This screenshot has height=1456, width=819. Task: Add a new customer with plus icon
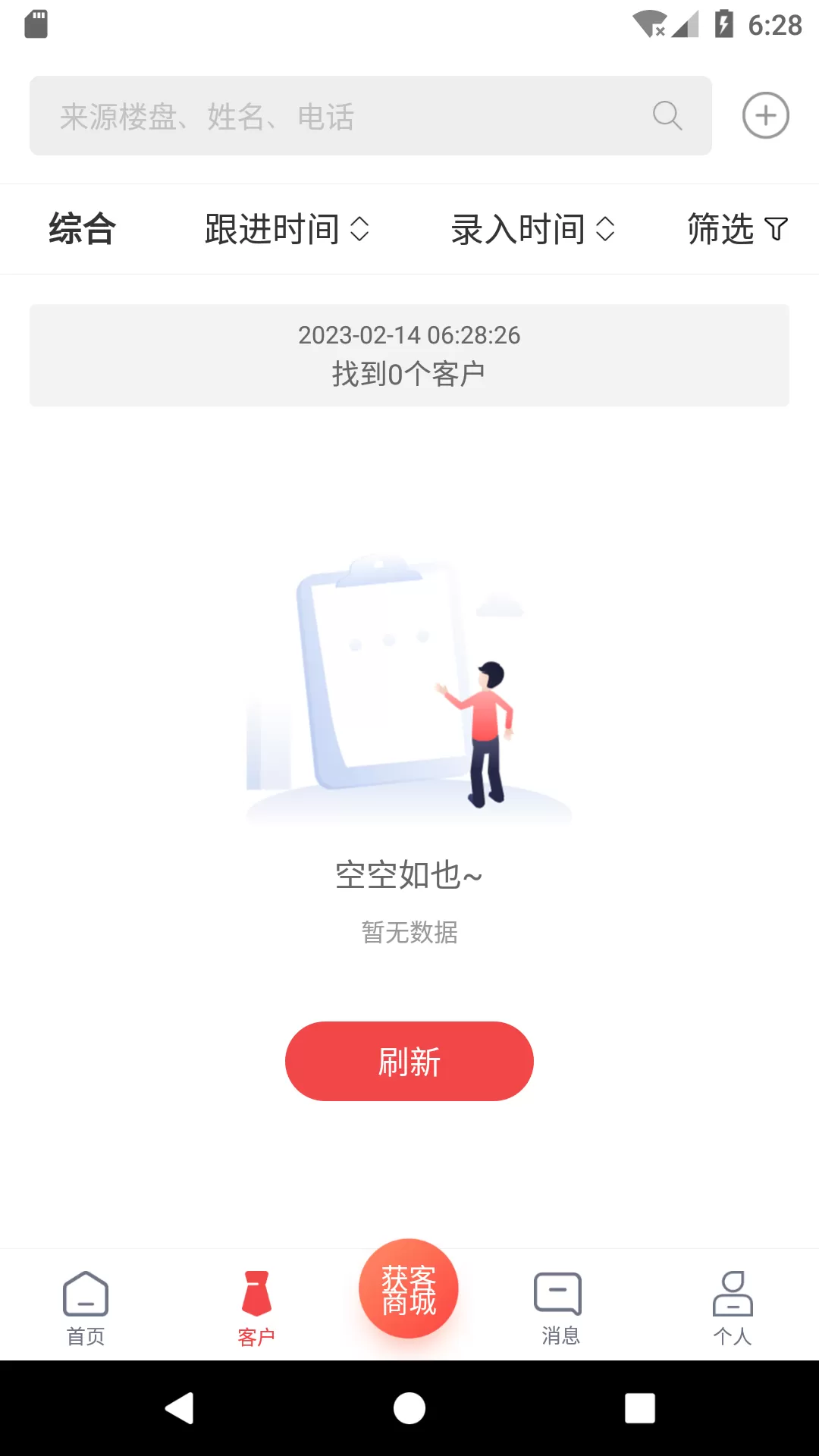pos(765,116)
